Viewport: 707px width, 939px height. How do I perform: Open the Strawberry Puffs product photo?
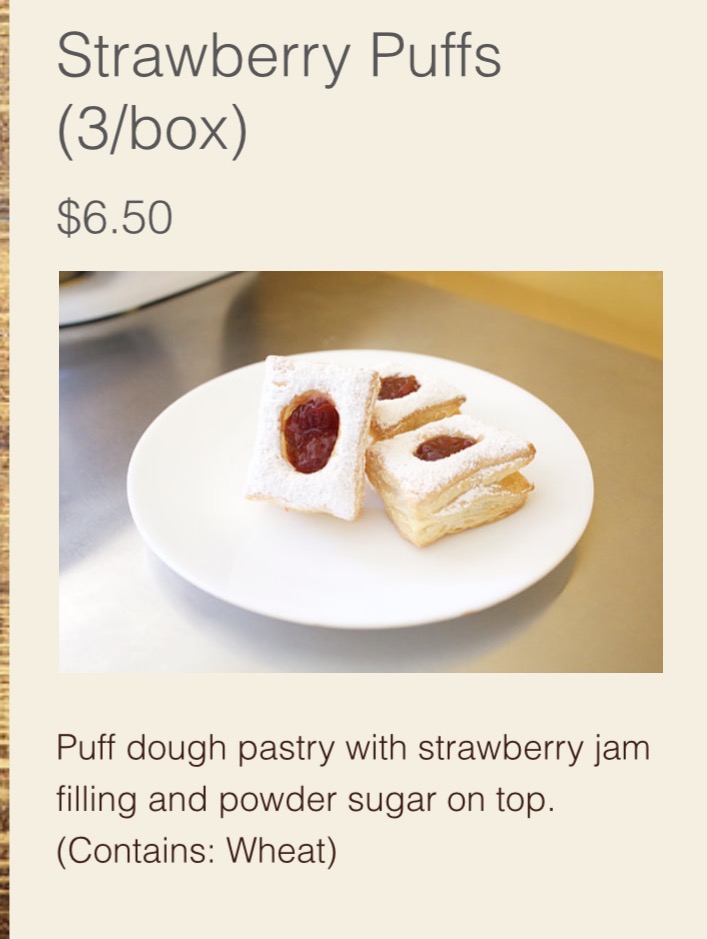coord(360,471)
